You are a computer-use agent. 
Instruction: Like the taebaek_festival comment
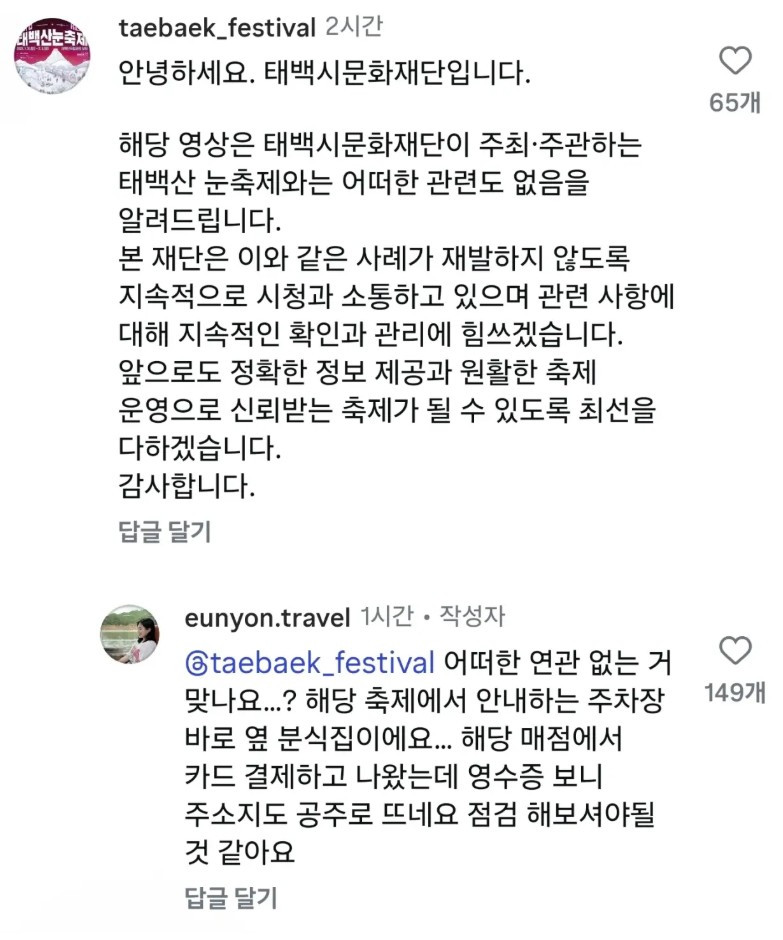click(x=736, y=62)
